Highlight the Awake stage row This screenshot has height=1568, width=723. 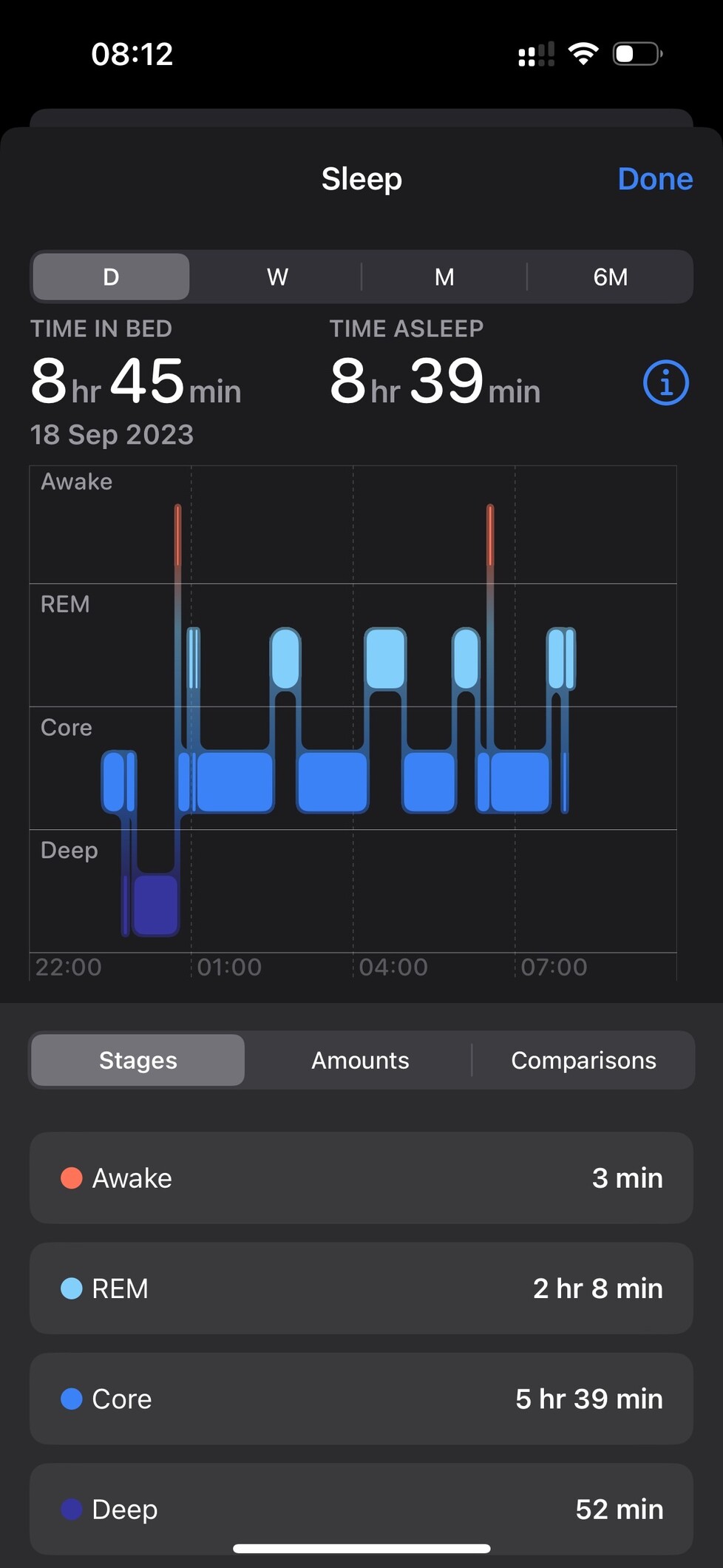(361, 1177)
